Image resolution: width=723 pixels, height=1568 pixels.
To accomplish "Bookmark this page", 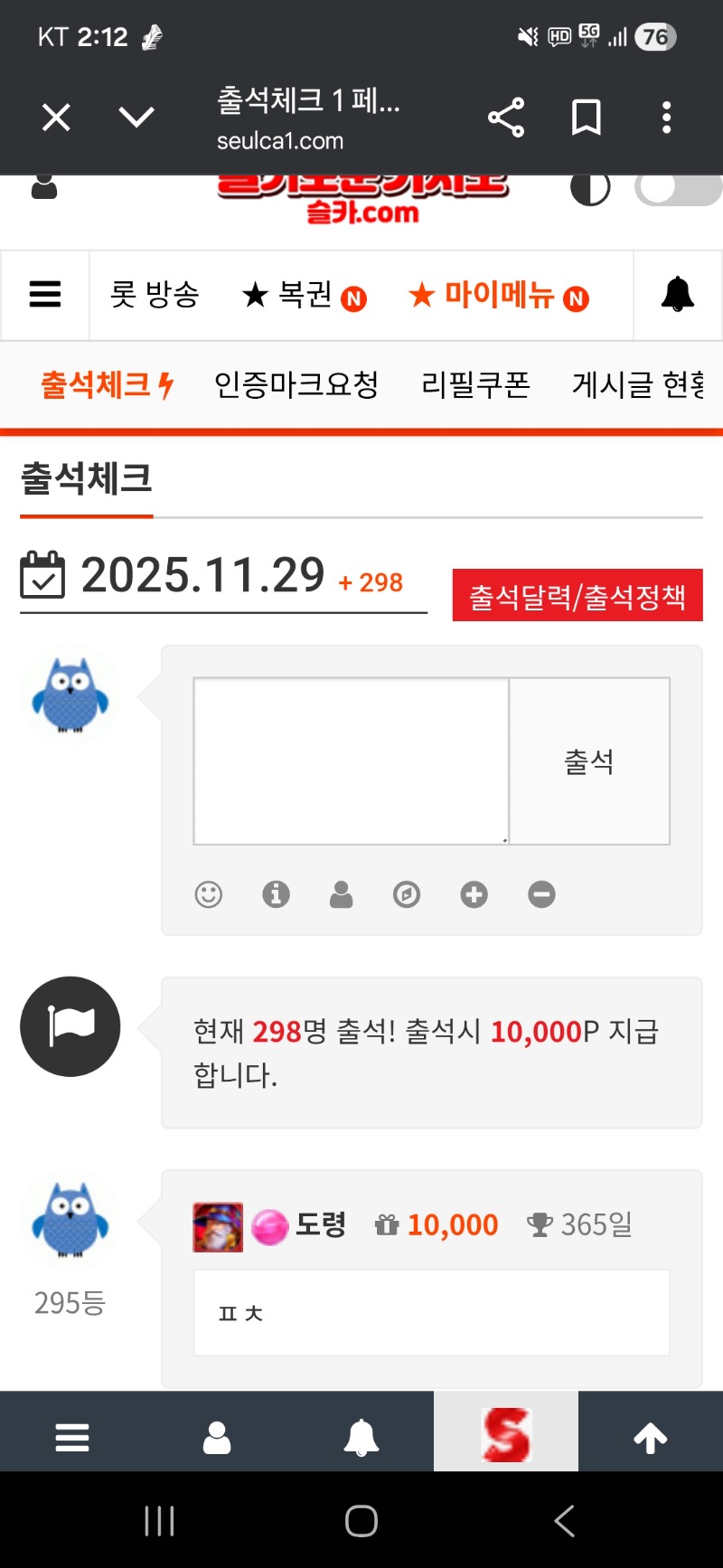I will [587, 118].
